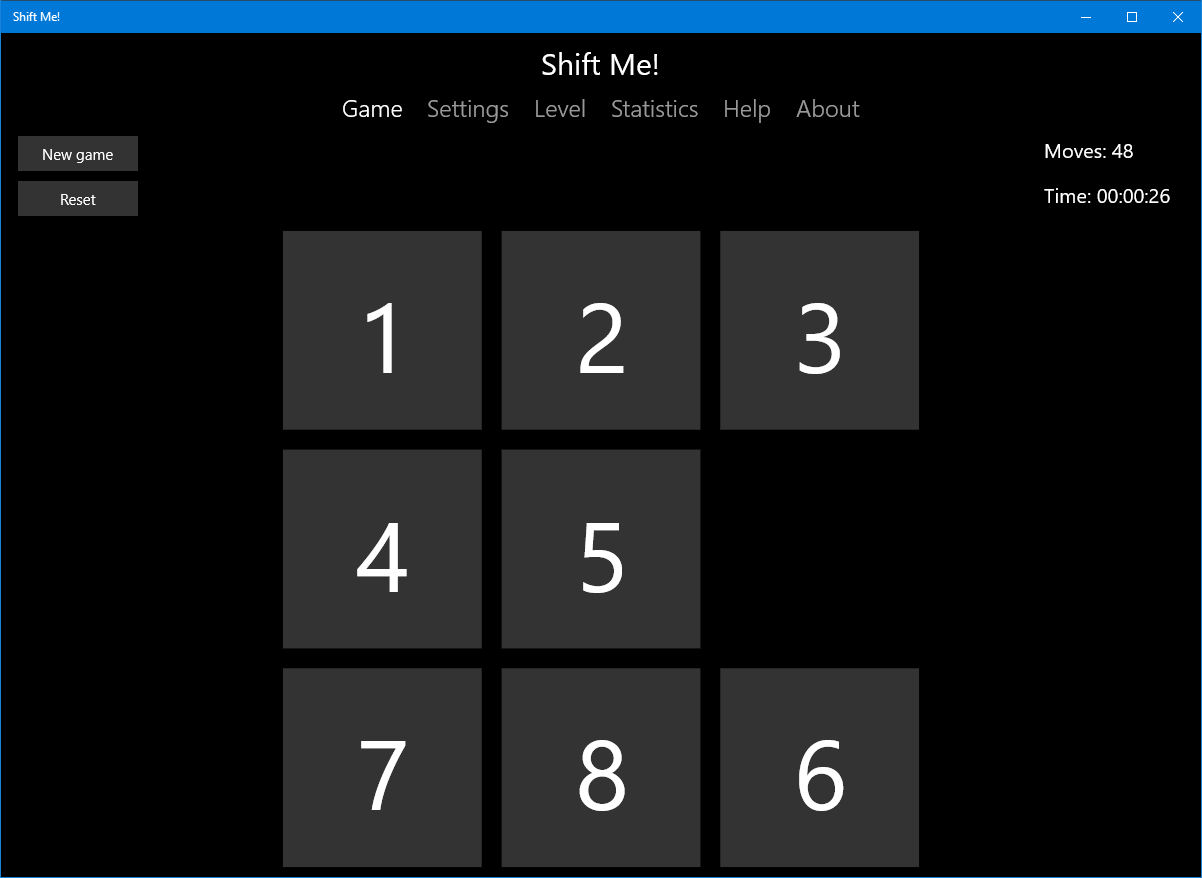Open the Help tab
This screenshot has height=878, width=1202.
click(x=746, y=109)
